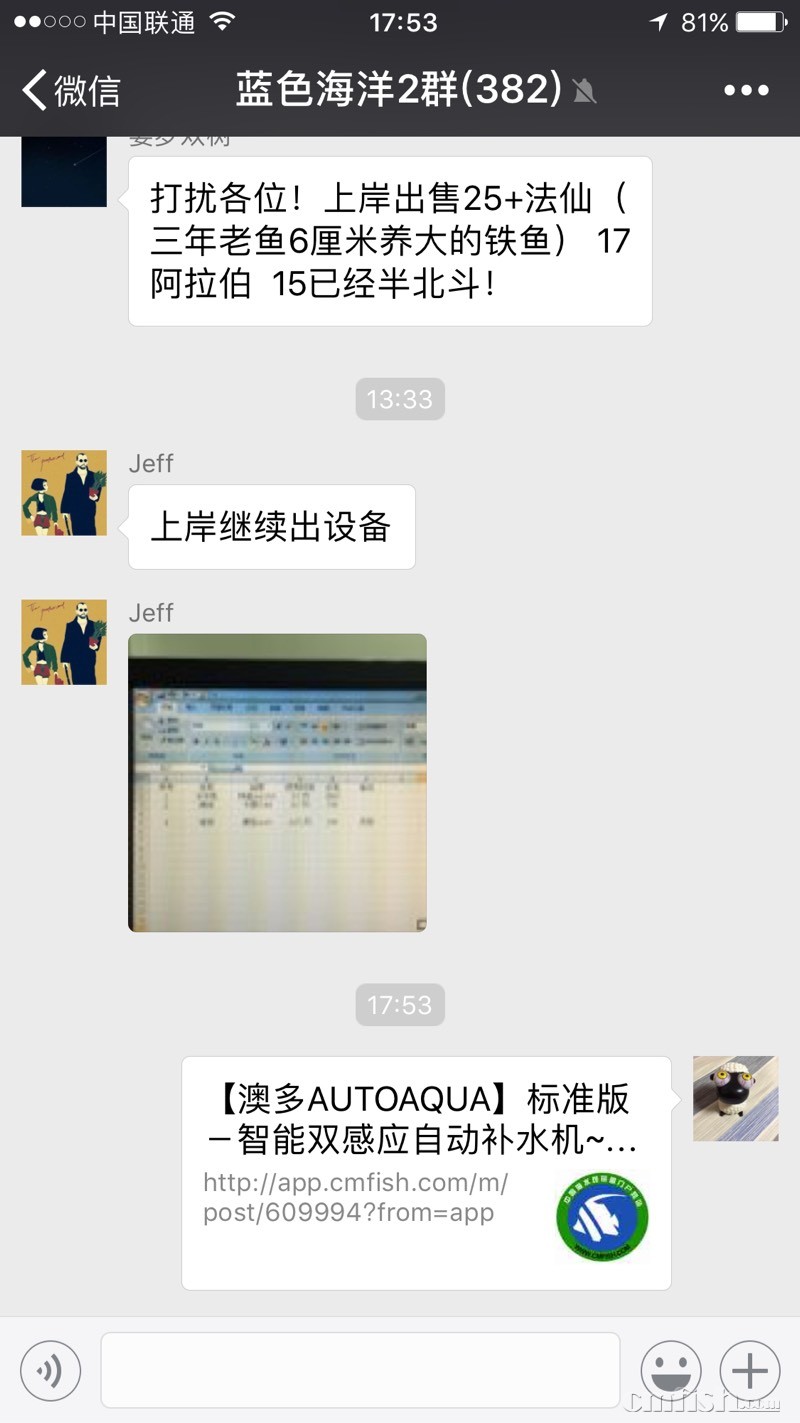Open Jeff's avatar beside 上岸继续出设备
This screenshot has height=1423, width=800.
click(x=64, y=493)
